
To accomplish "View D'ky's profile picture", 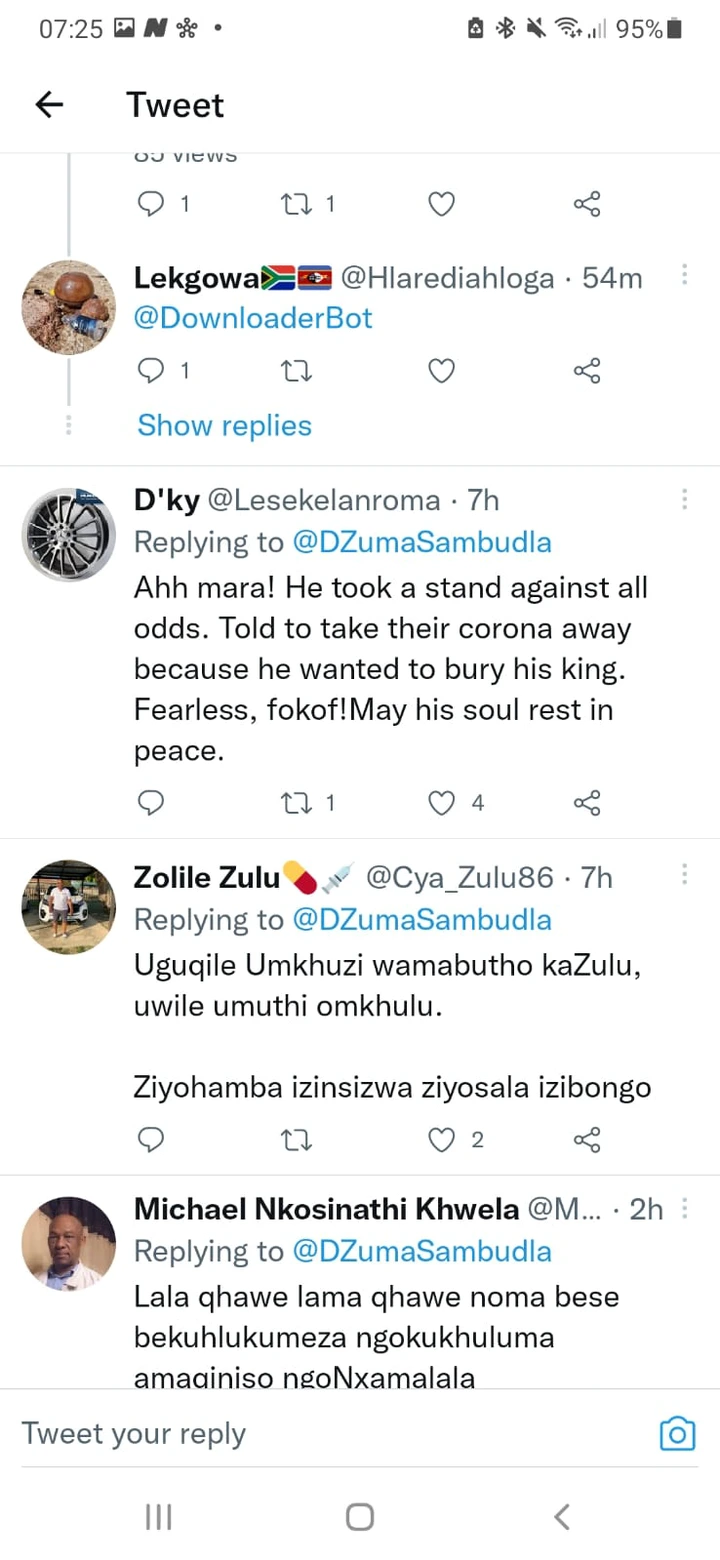I will 69,535.
